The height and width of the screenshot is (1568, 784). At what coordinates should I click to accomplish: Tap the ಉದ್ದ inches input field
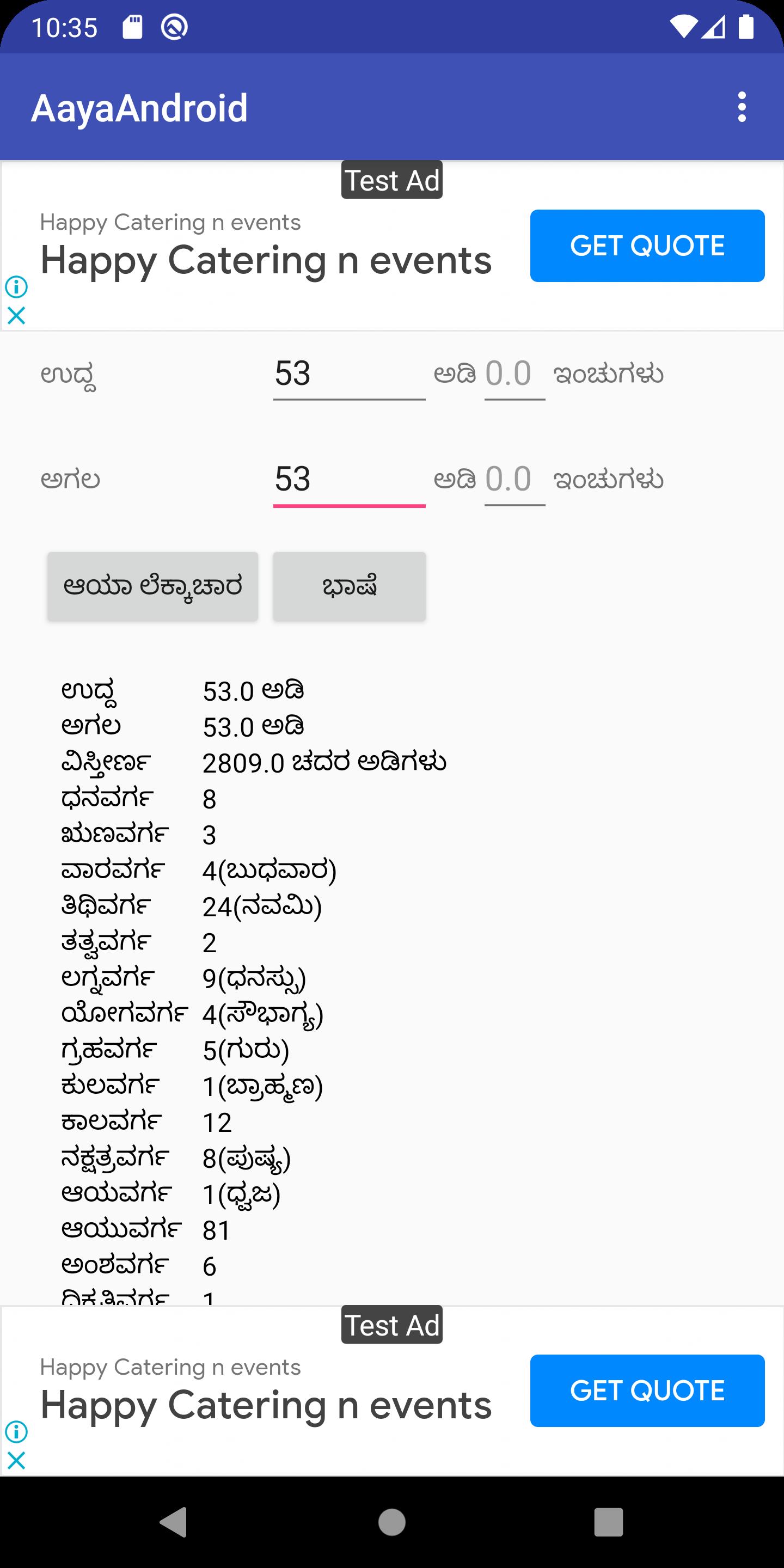click(515, 375)
